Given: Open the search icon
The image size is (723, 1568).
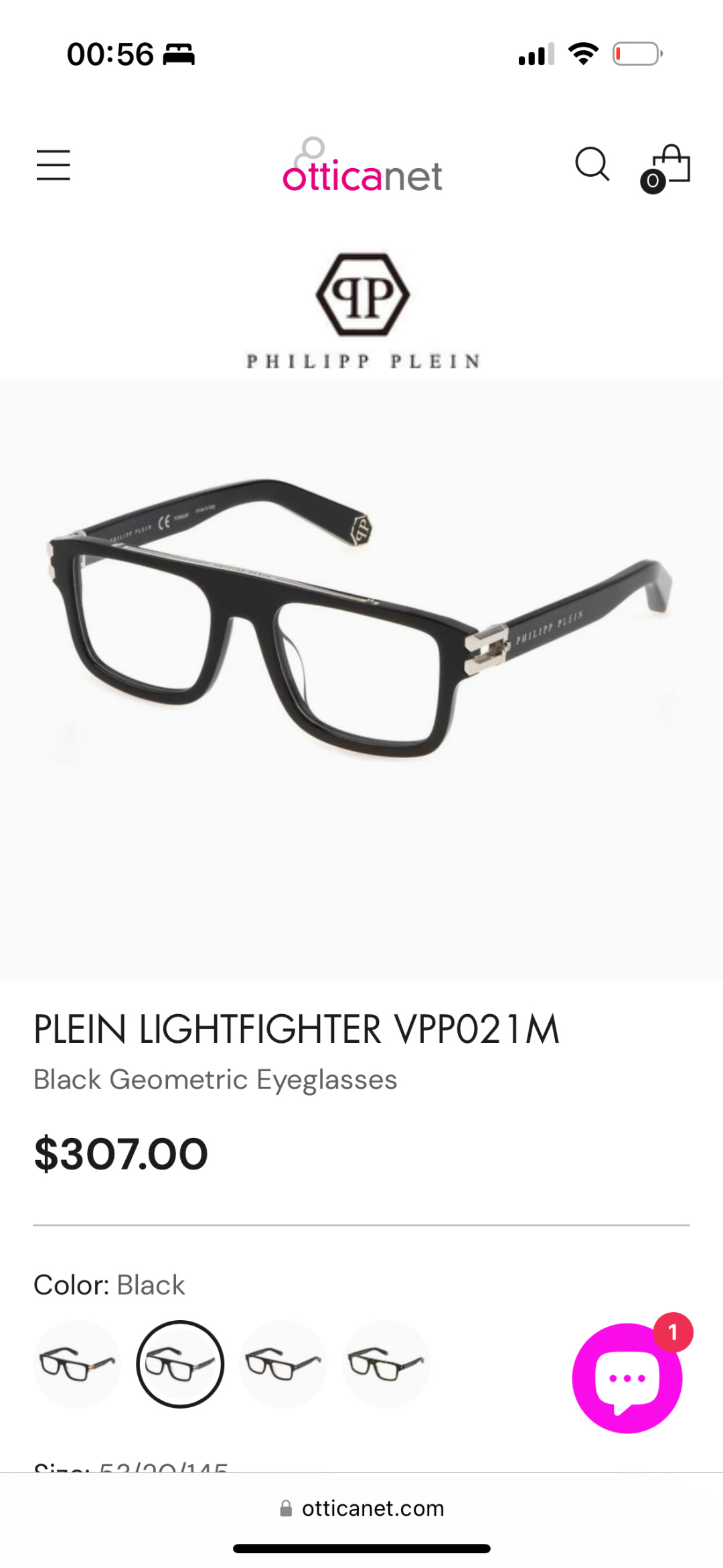Looking at the screenshot, I should point(592,164).
